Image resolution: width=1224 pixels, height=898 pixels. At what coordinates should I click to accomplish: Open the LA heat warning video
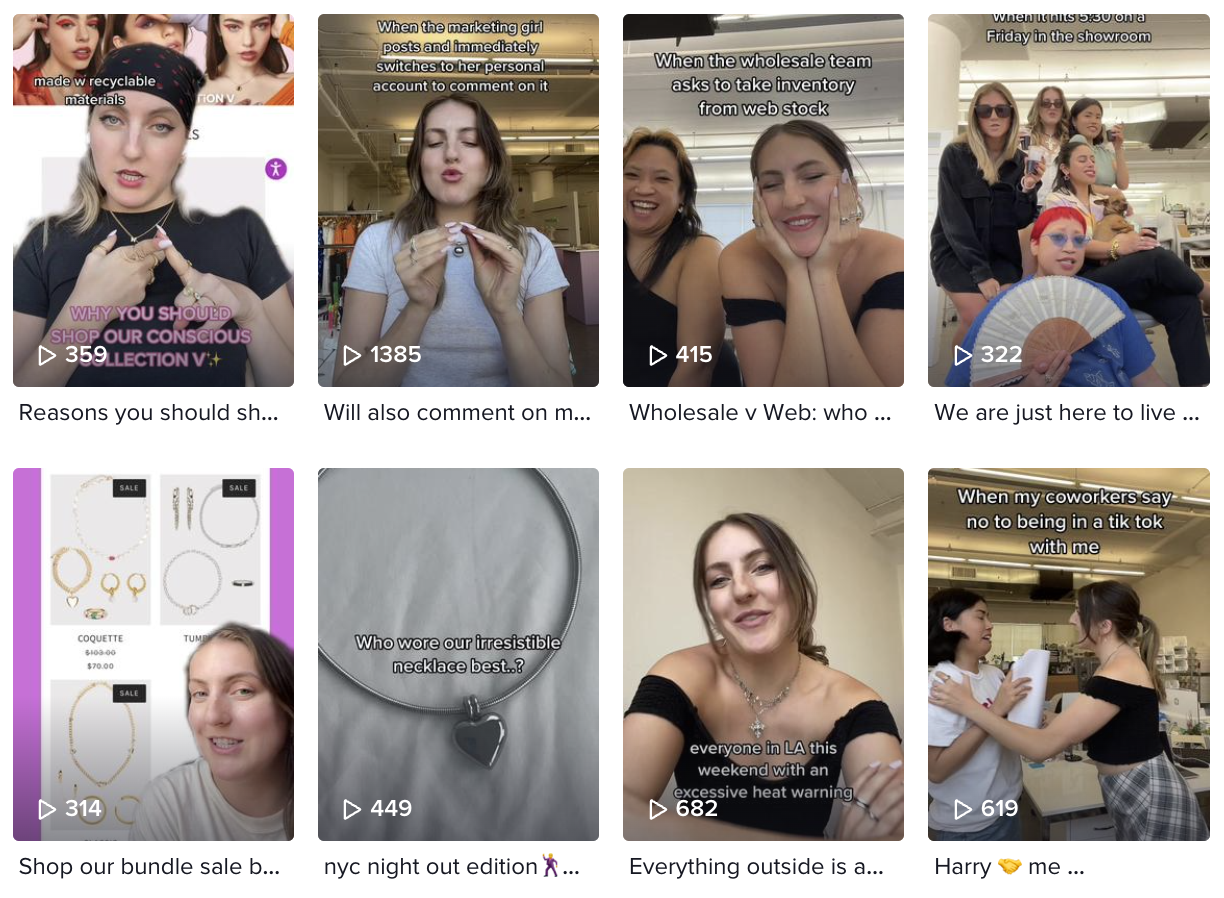point(763,654)
